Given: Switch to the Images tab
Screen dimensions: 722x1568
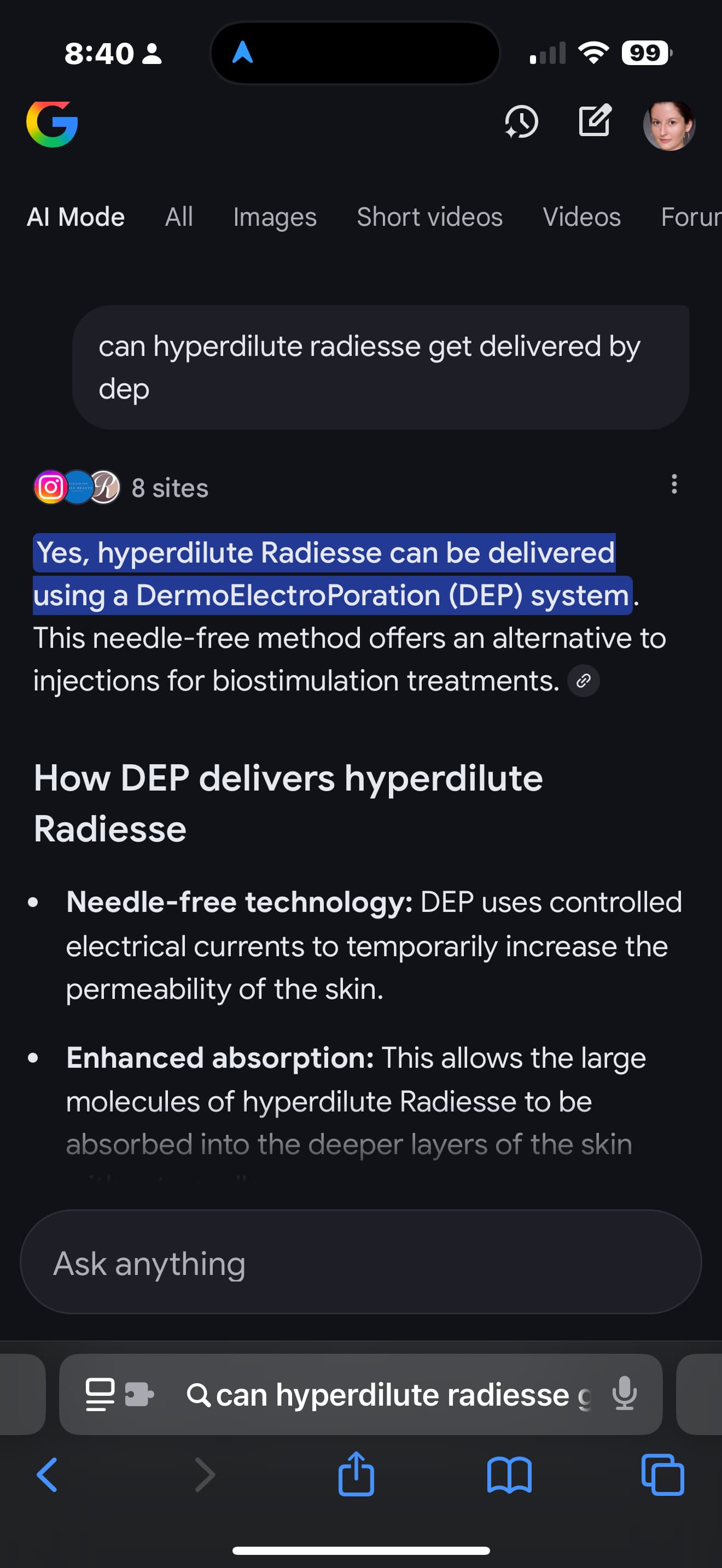Looking at the screenshot, I should (275, 217).
